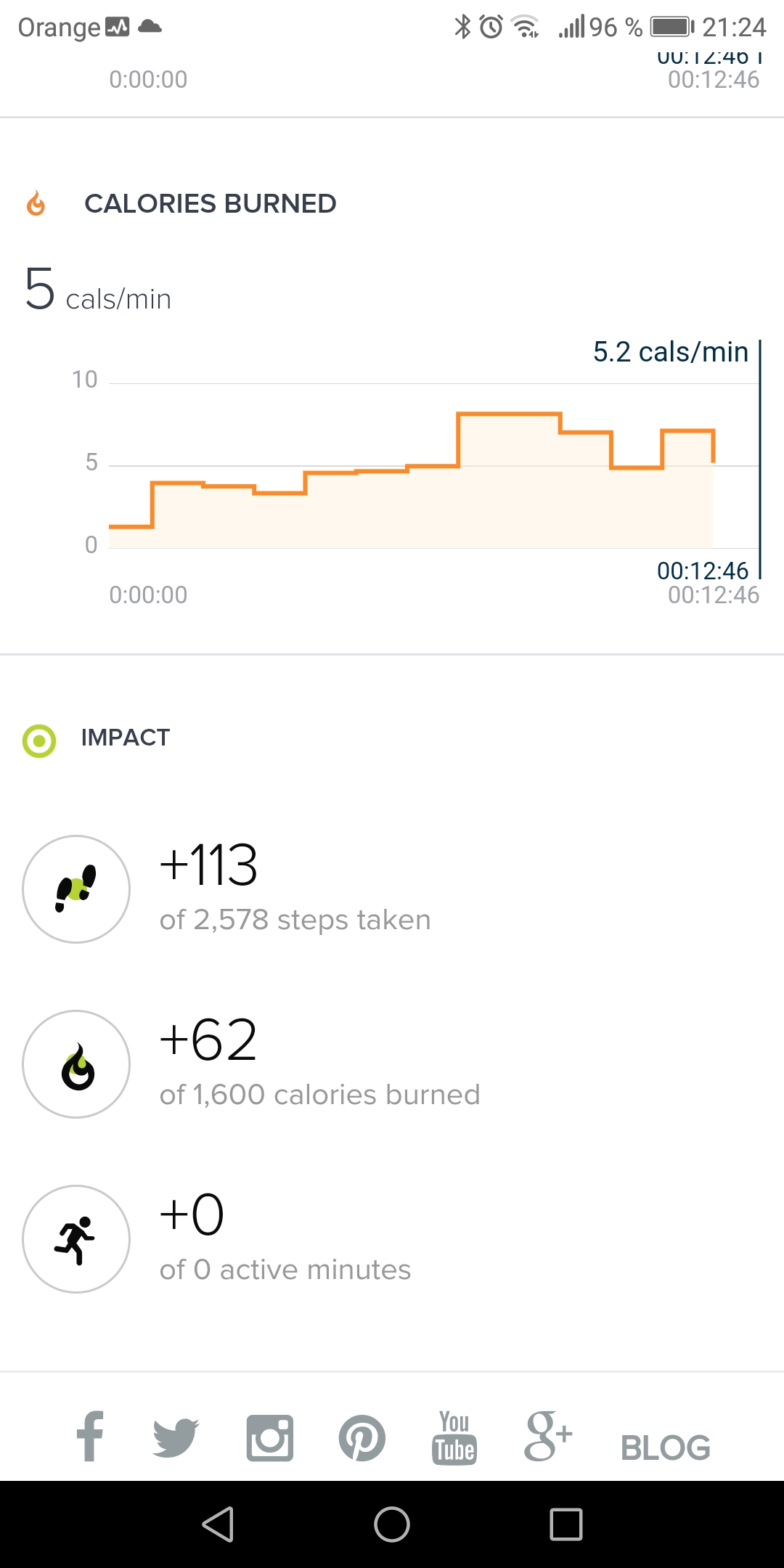Open the Google Plus page link

(548, 1437)
